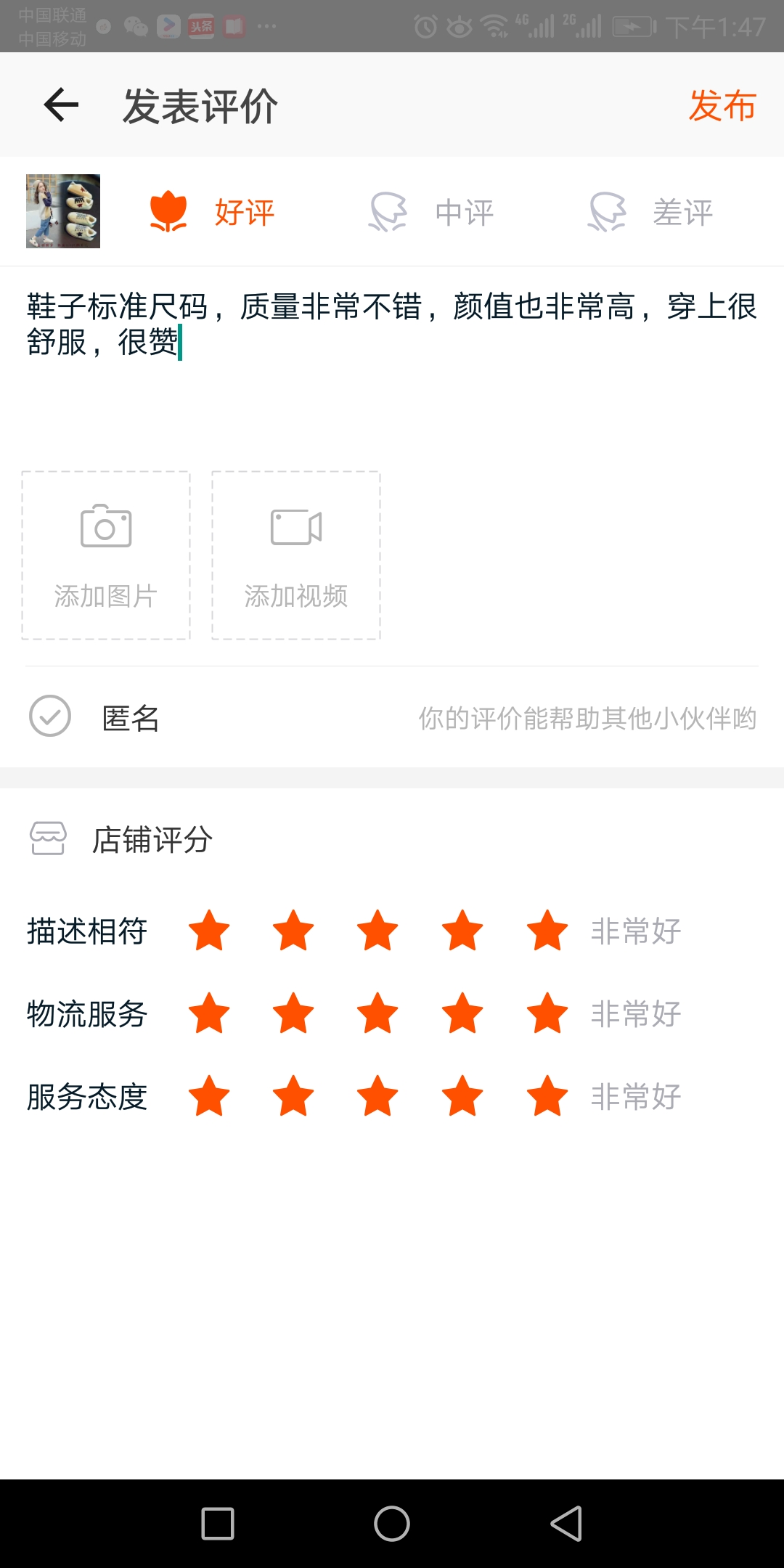Image resolution: width=784 pixels, height=1568 pixels.
Task: Select the 好评 positive rating
Action: click(212, 212)
